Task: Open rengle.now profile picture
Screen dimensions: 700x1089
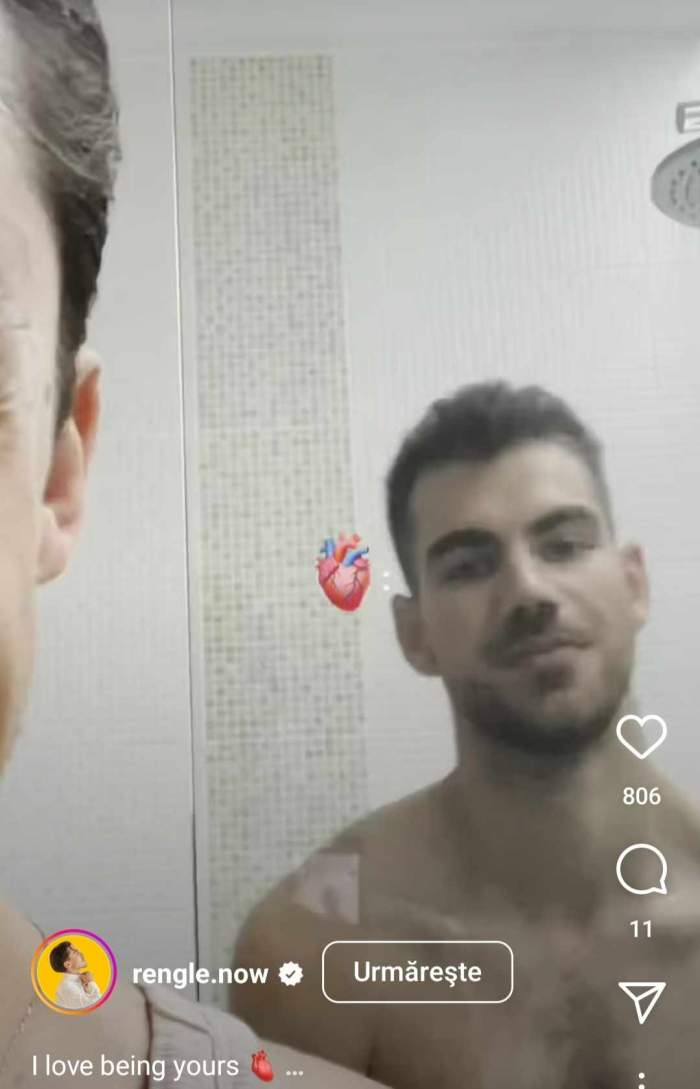Action: tap(74, 972)
